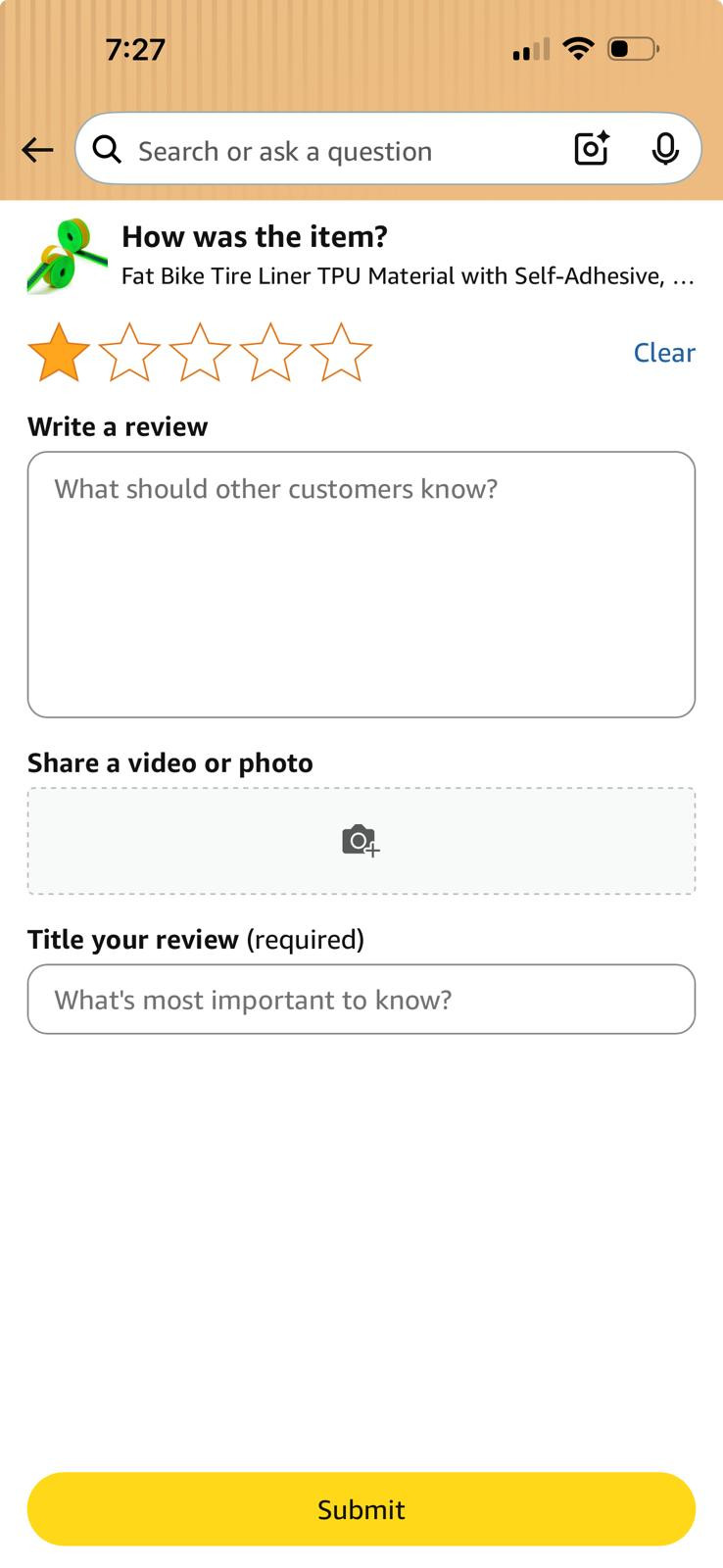Add a video or photo
Screen dimensions: 723x1568
click(361, 841)
